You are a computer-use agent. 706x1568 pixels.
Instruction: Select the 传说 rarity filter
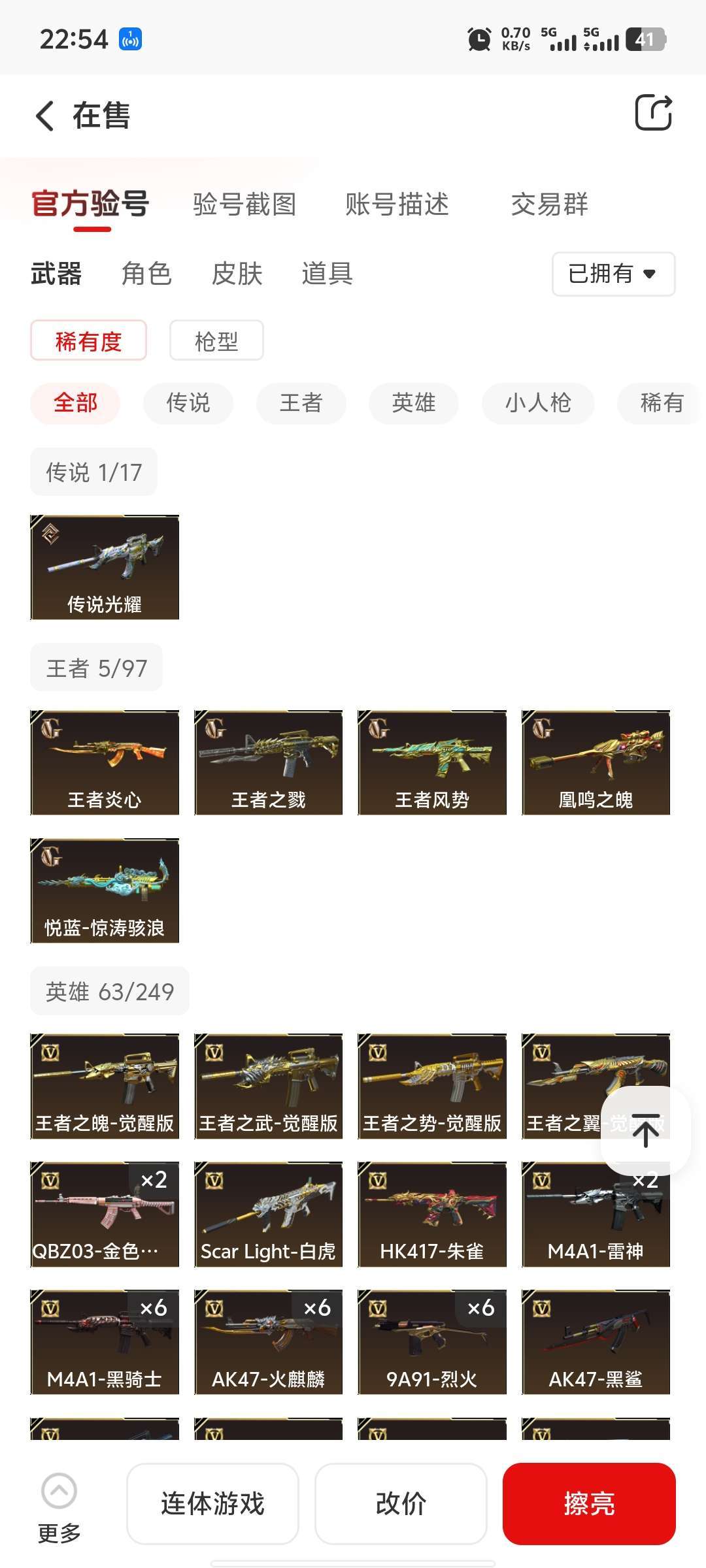click(x=188, y=403)
